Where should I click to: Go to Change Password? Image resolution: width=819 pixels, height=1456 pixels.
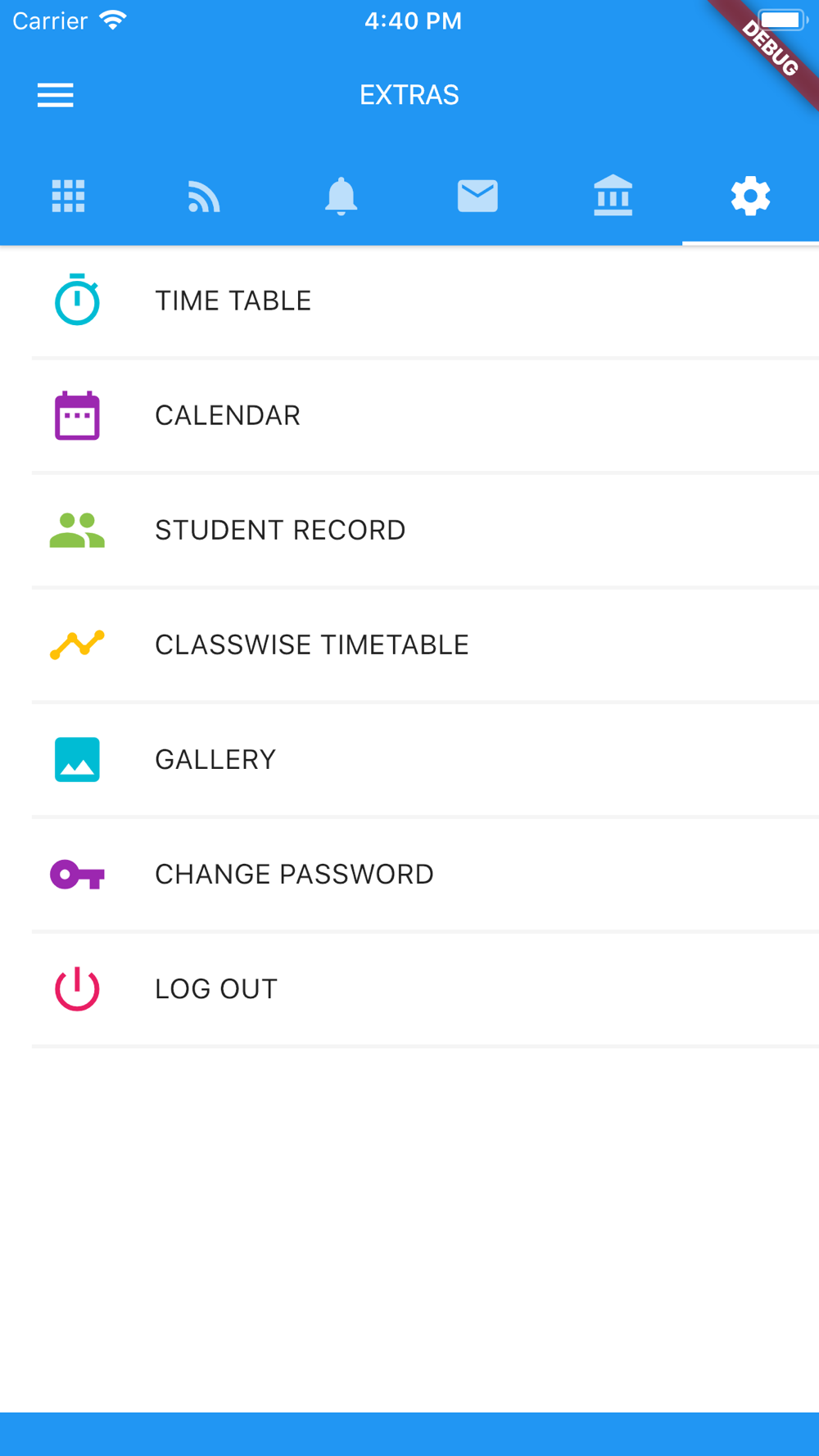point(409,875)
